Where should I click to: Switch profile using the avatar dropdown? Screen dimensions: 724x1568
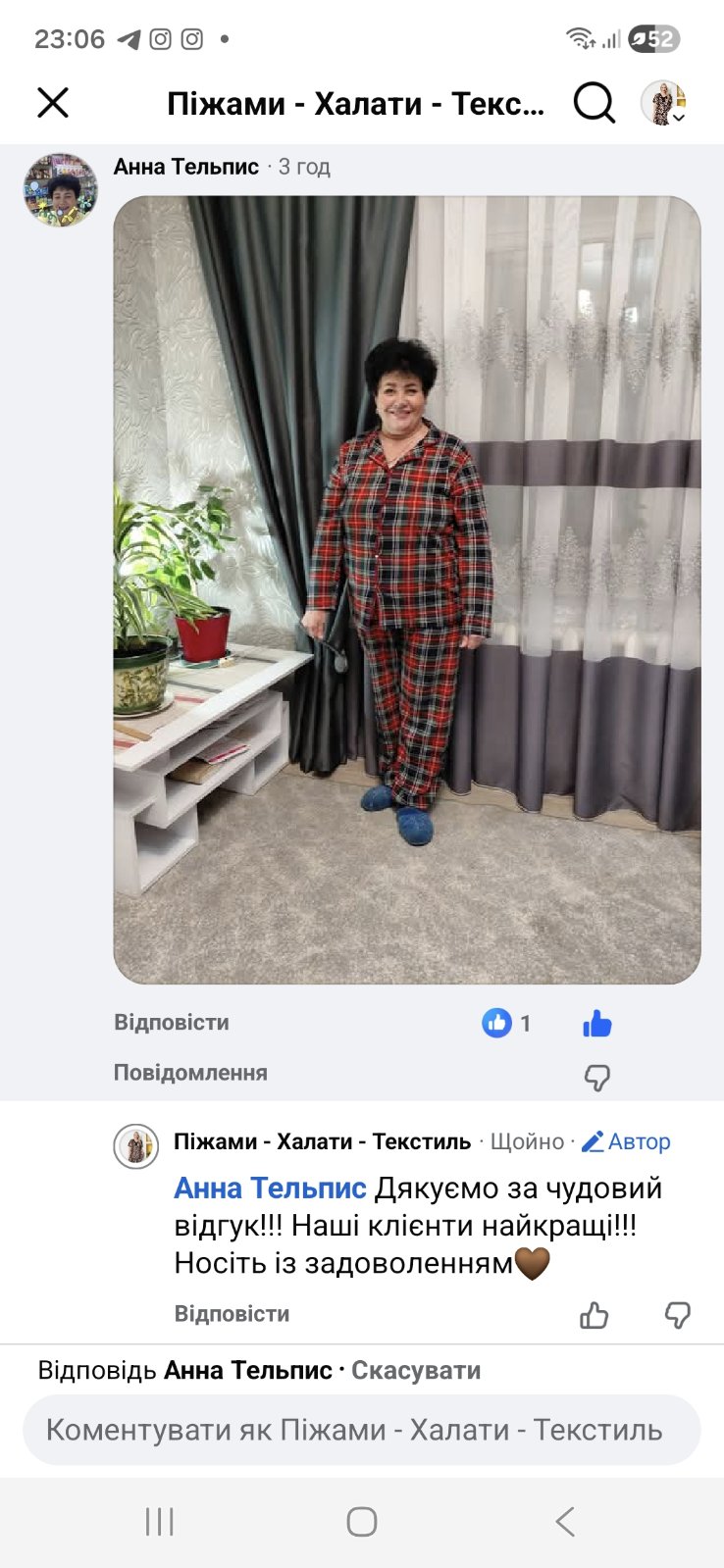tap(664, 103)
